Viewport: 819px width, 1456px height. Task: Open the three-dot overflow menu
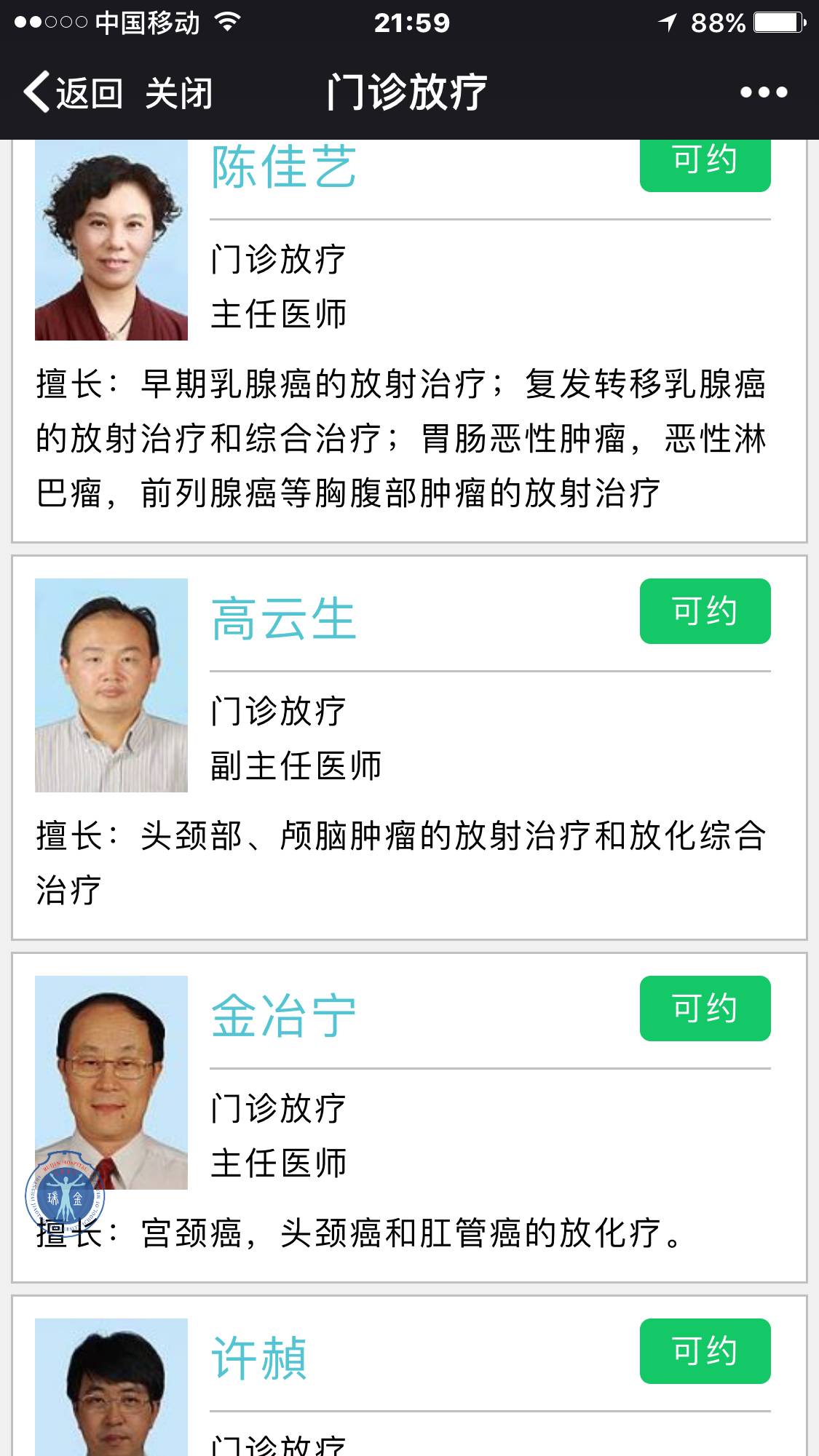click(x=763, y=92)
